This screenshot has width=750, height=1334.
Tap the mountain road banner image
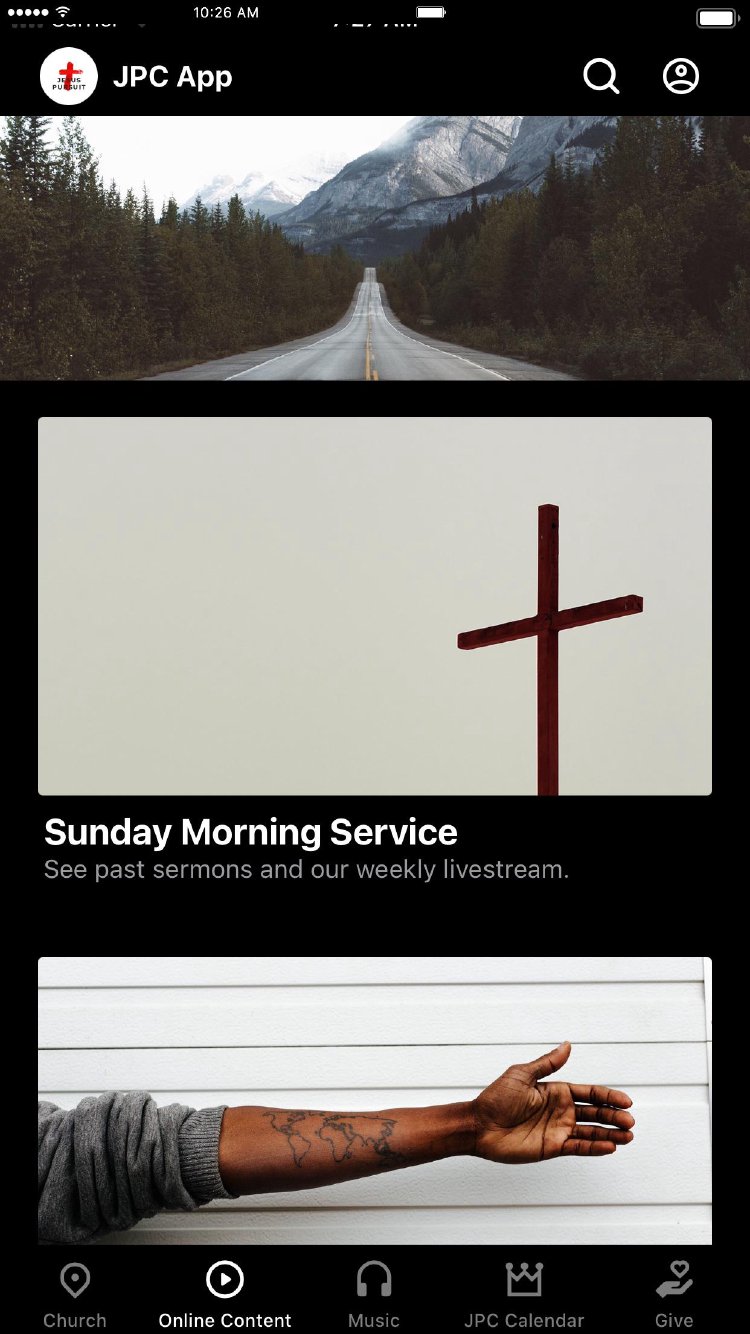click(375, 248)
